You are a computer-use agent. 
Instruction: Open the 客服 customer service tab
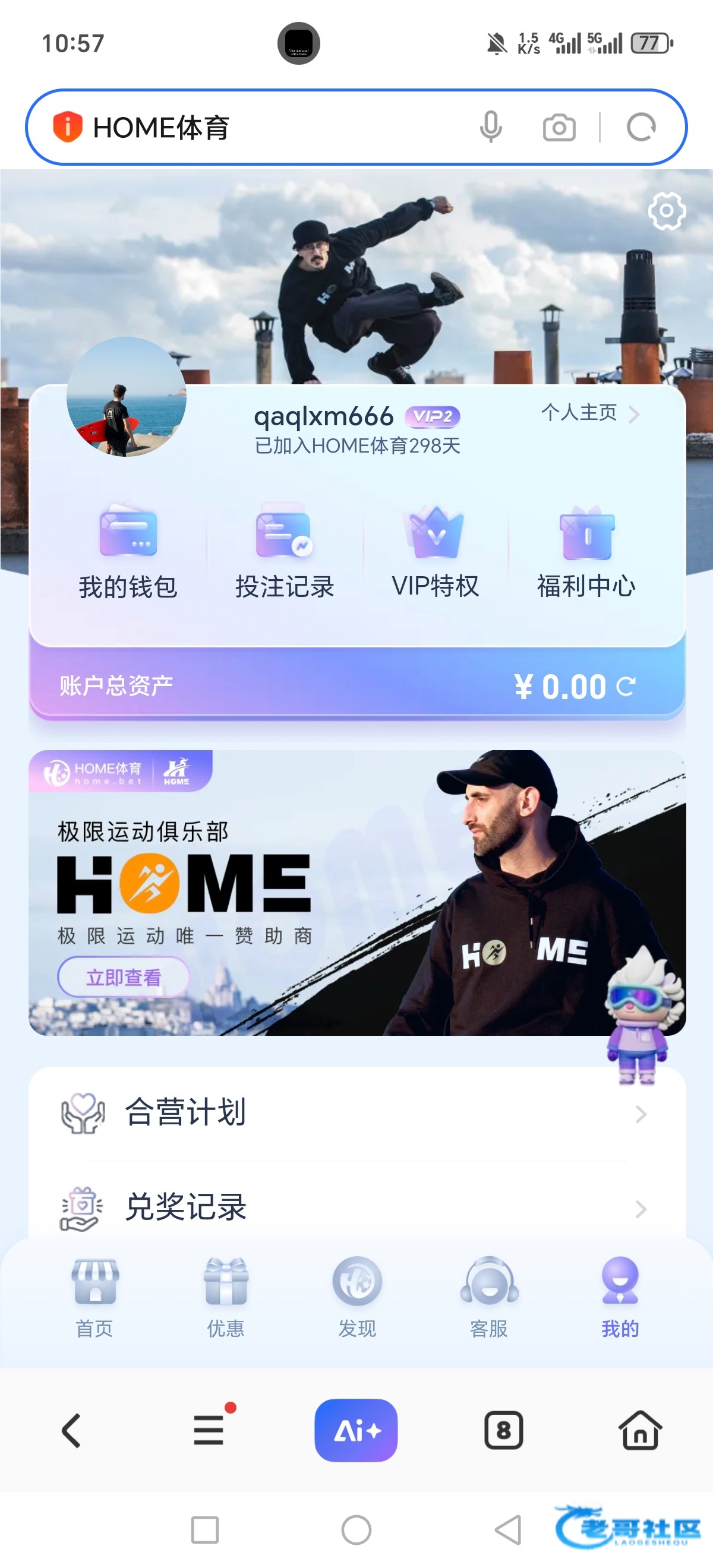[489, 1297]
